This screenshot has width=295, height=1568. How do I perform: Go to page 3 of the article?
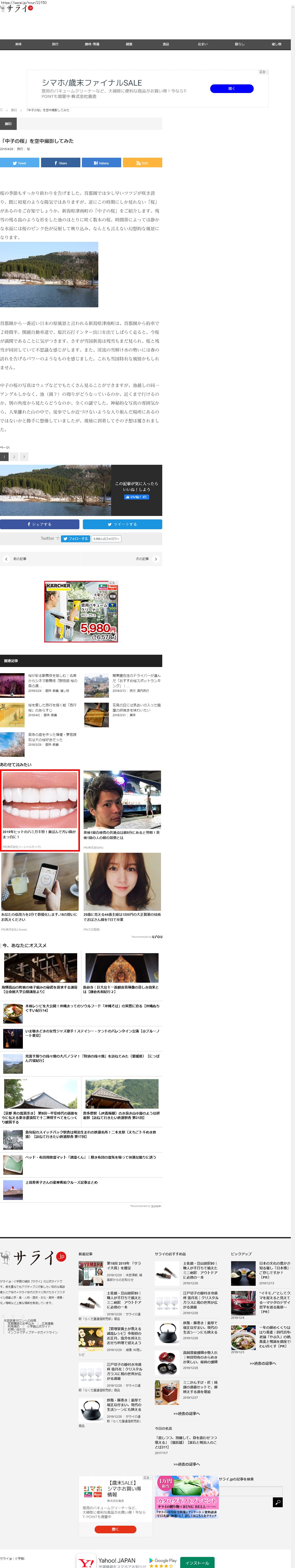pyautogui.click(x=24, y=456)
